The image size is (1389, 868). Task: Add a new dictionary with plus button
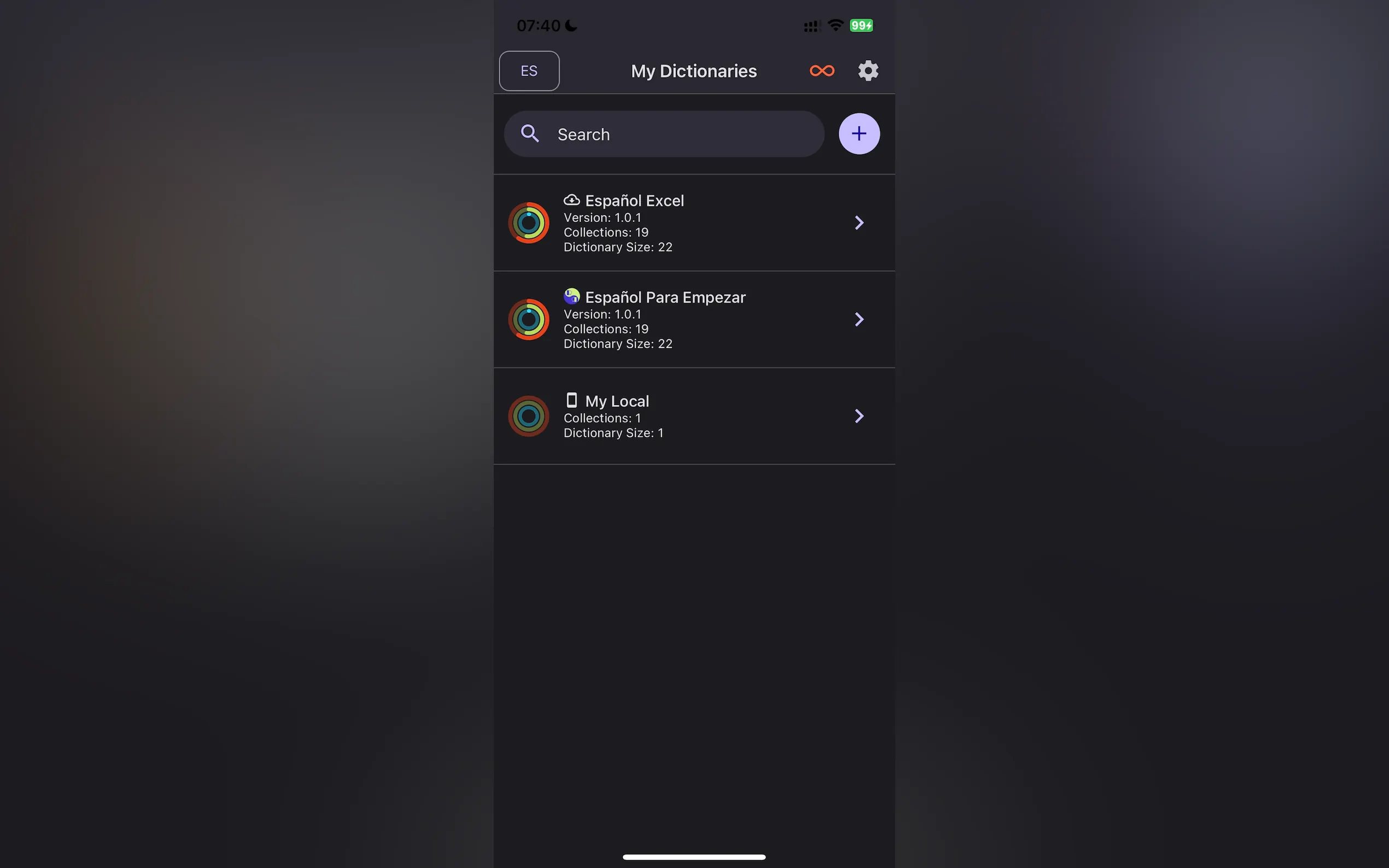point(859,134)
